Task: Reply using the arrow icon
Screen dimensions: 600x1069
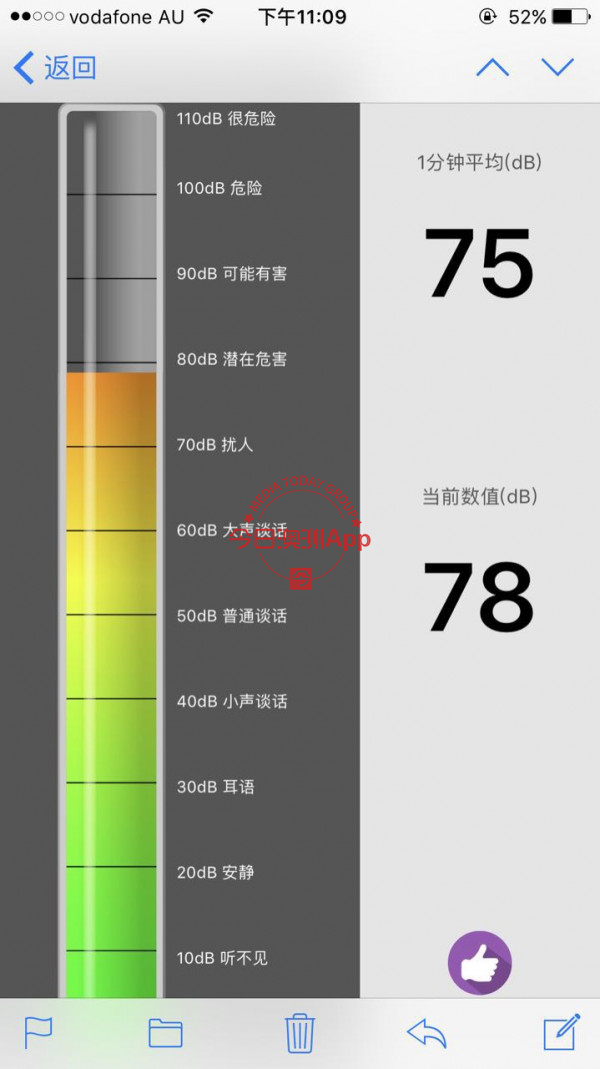Action: (x=427, y=1034)
